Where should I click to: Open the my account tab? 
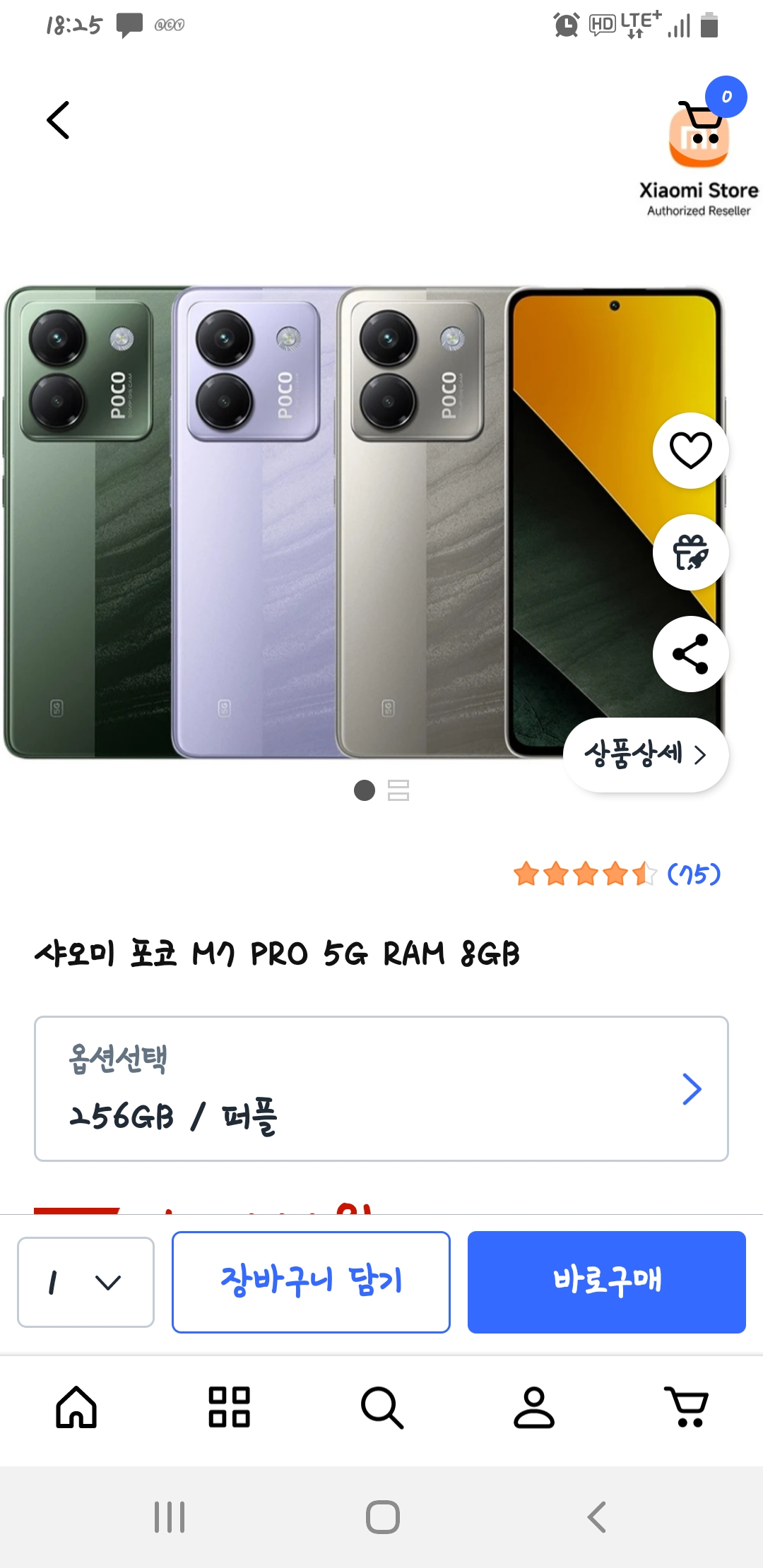coord(534,1408)
